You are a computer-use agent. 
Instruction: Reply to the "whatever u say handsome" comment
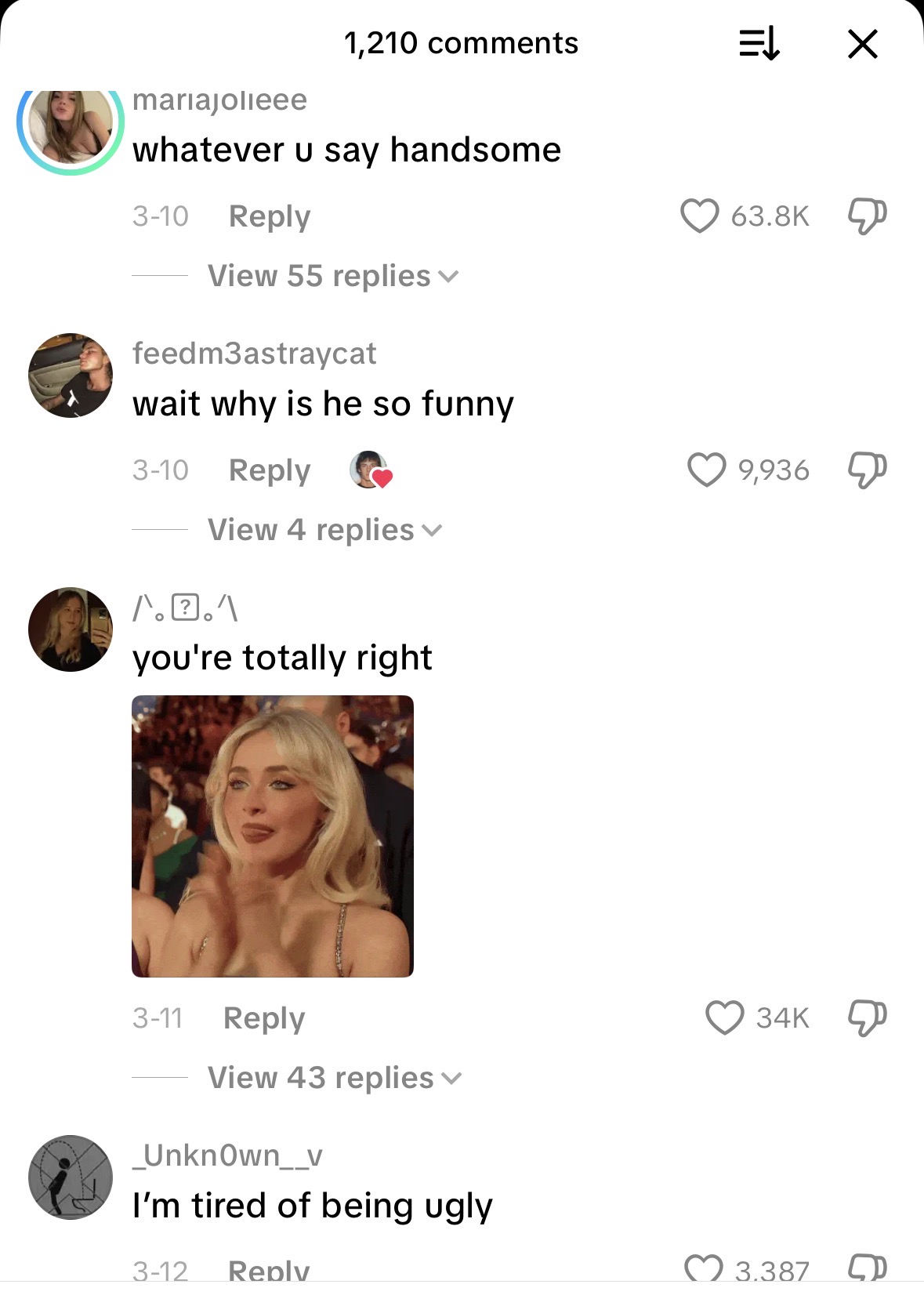click(x=269, y=216)
